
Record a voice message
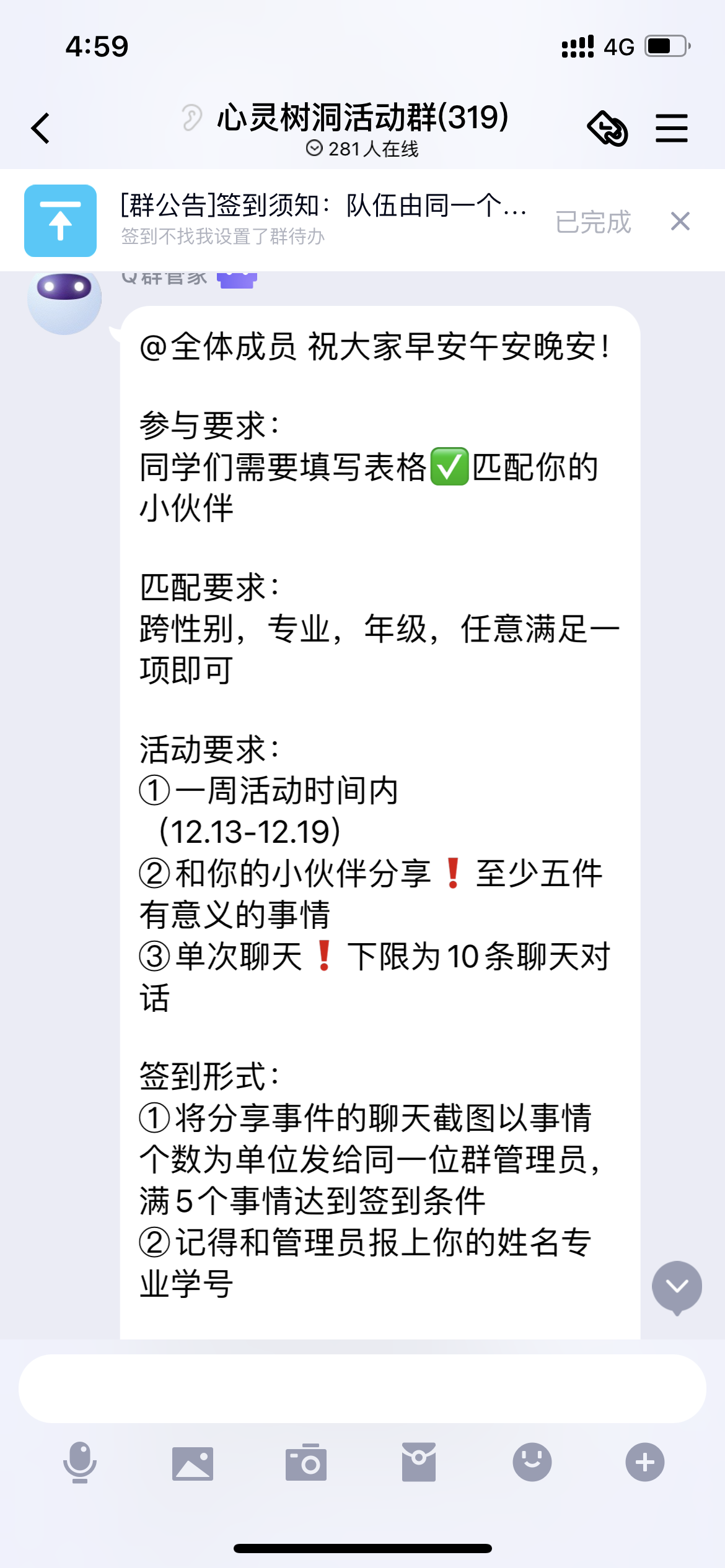pos(80,1462)
